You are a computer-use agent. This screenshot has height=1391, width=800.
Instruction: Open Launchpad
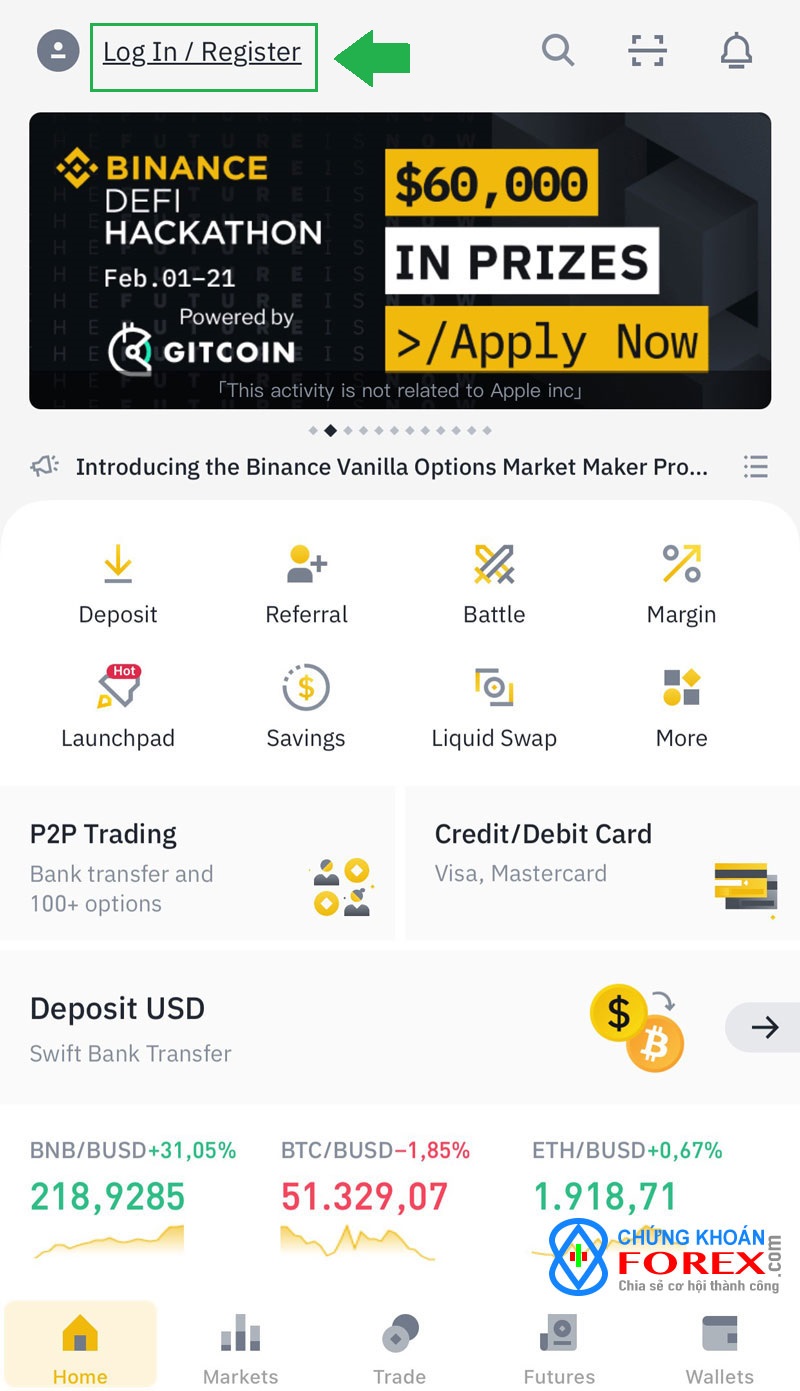[118, 708]
